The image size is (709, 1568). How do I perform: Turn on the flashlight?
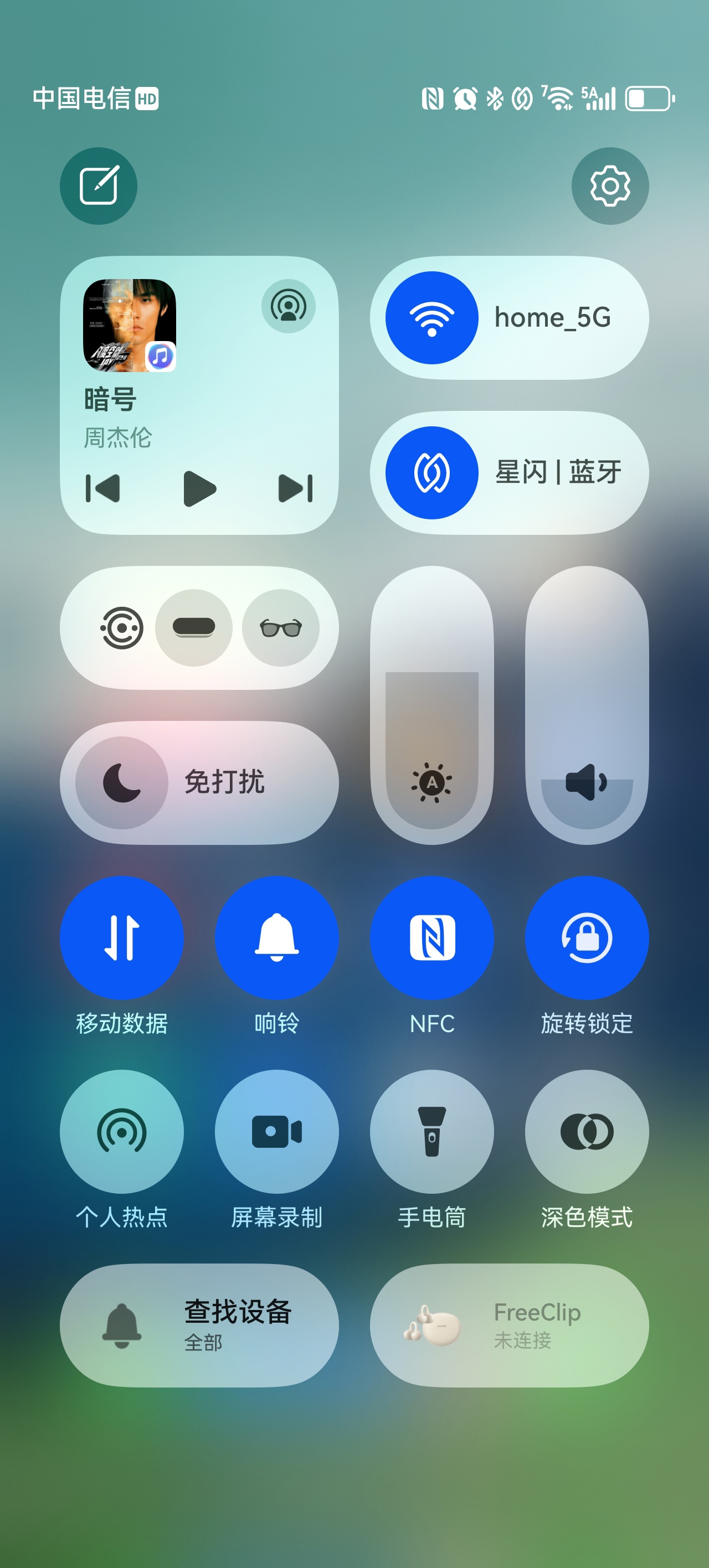coord(433,1131)
